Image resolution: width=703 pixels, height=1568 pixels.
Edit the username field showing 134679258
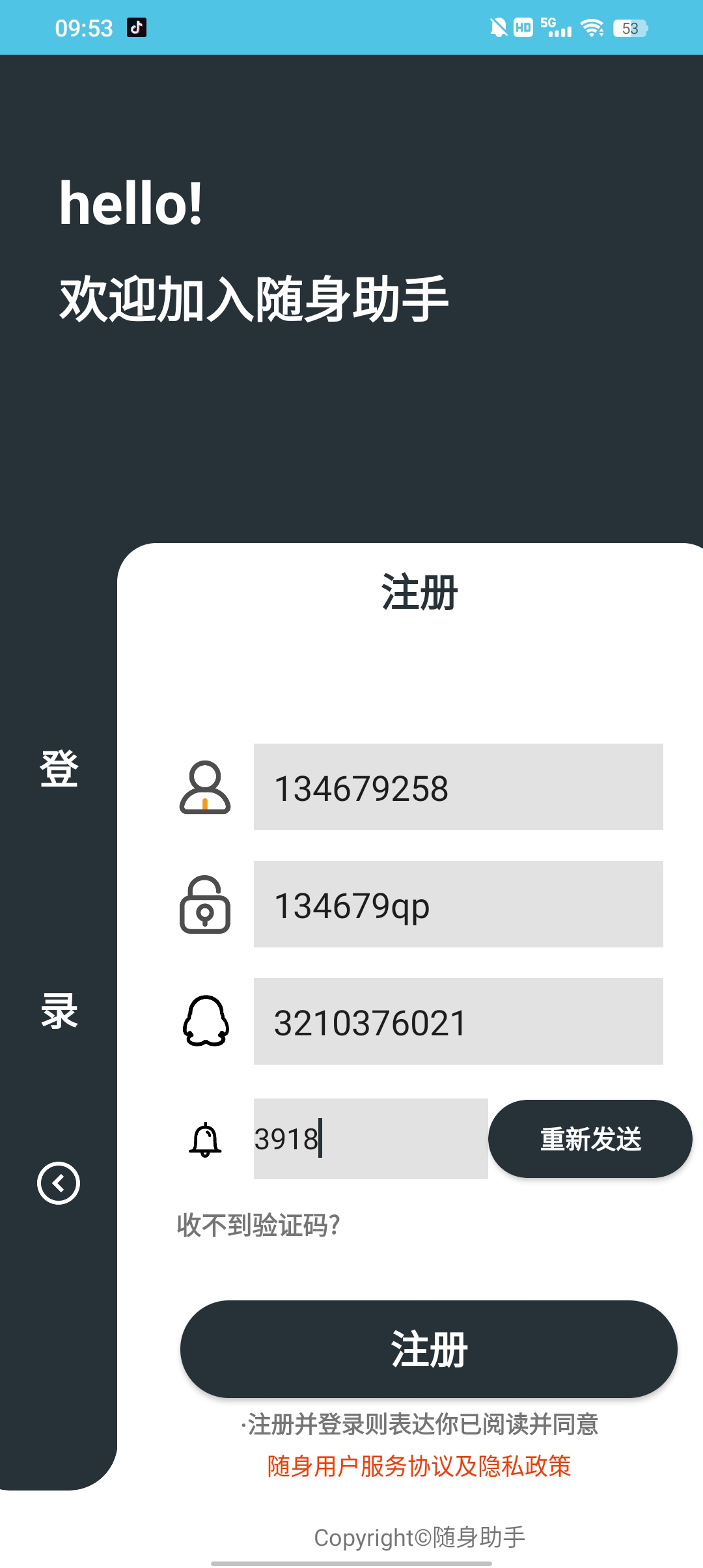pos(458,787)
